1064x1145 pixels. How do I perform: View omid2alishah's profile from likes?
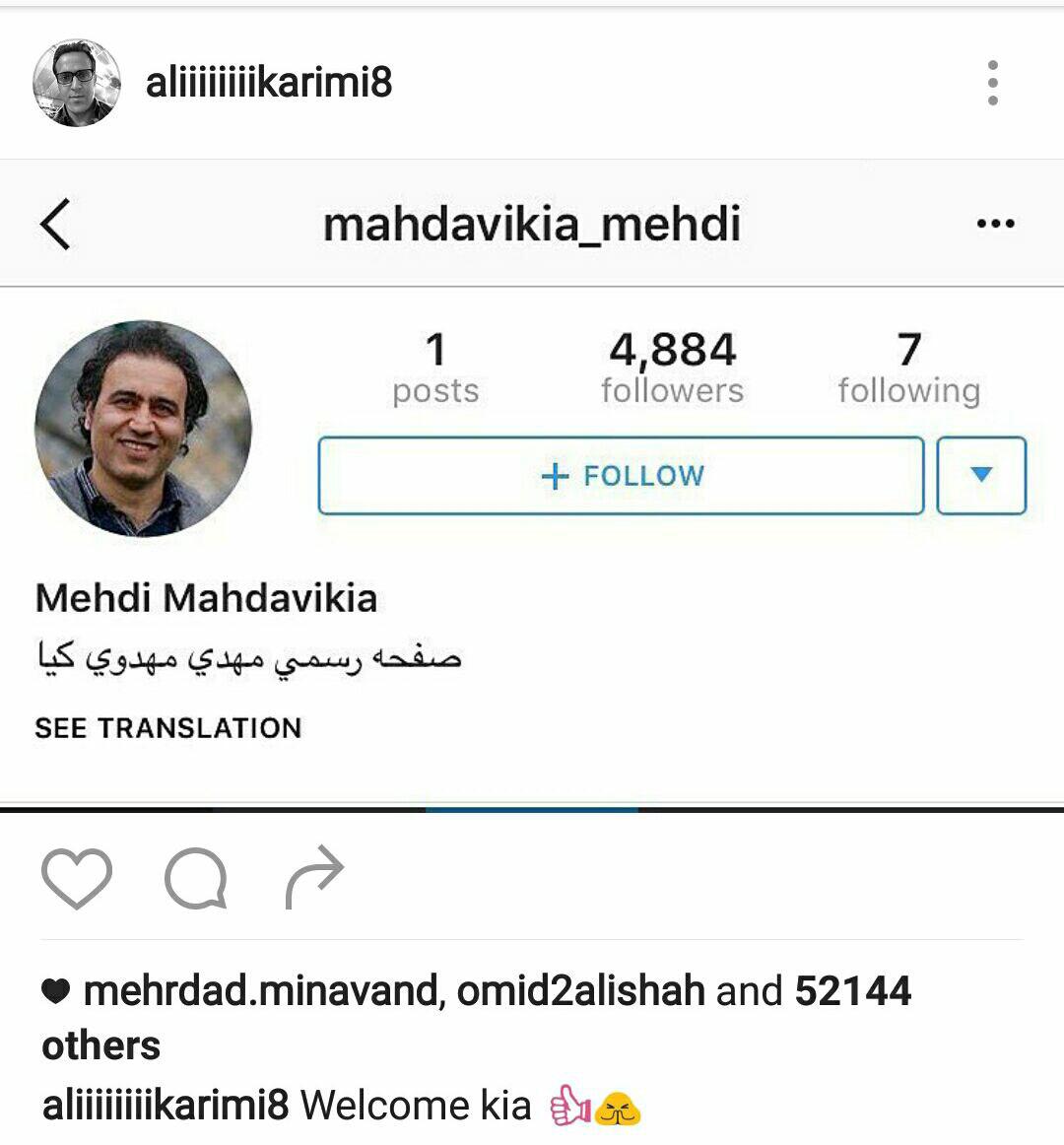point(580,990)
